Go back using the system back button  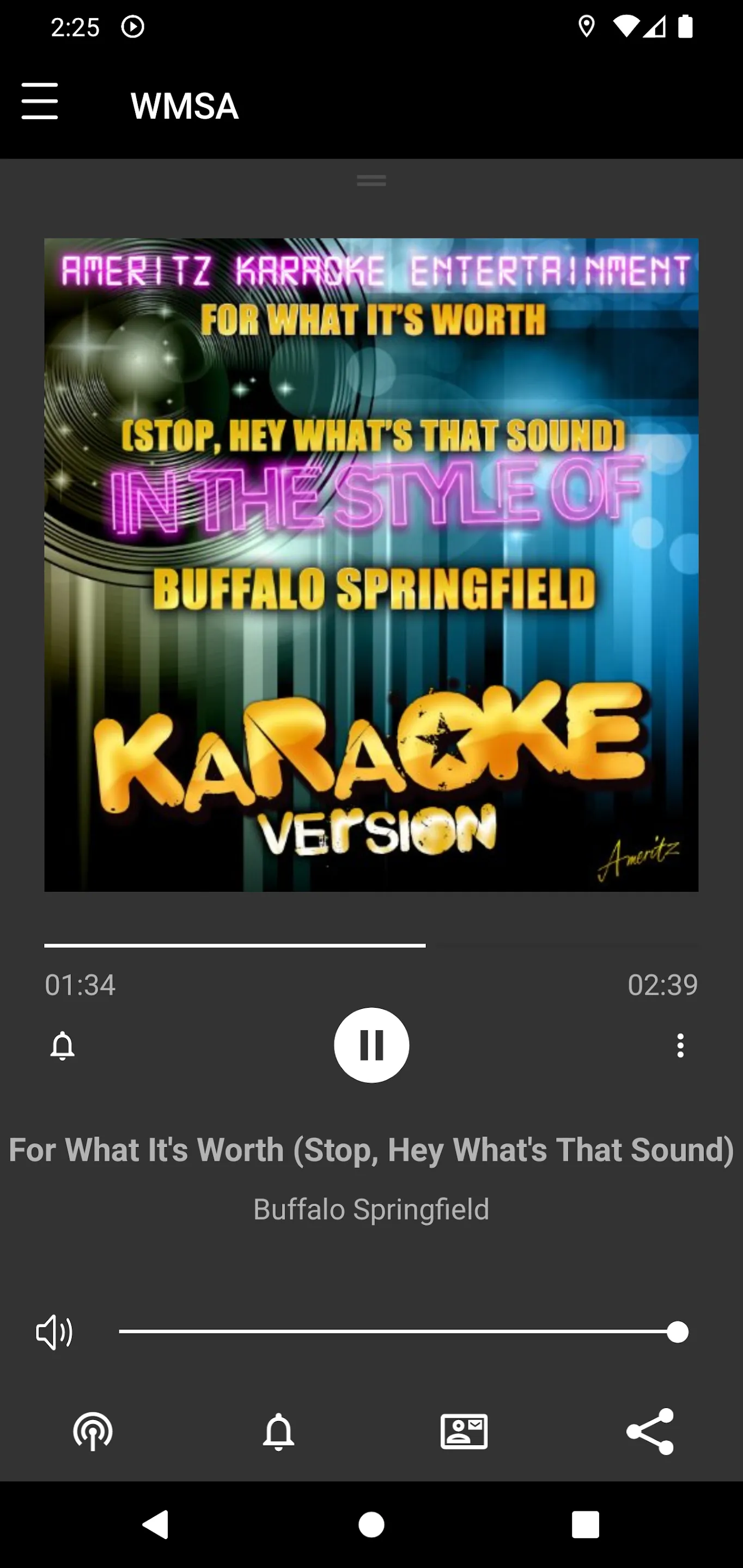[155, 1525]
